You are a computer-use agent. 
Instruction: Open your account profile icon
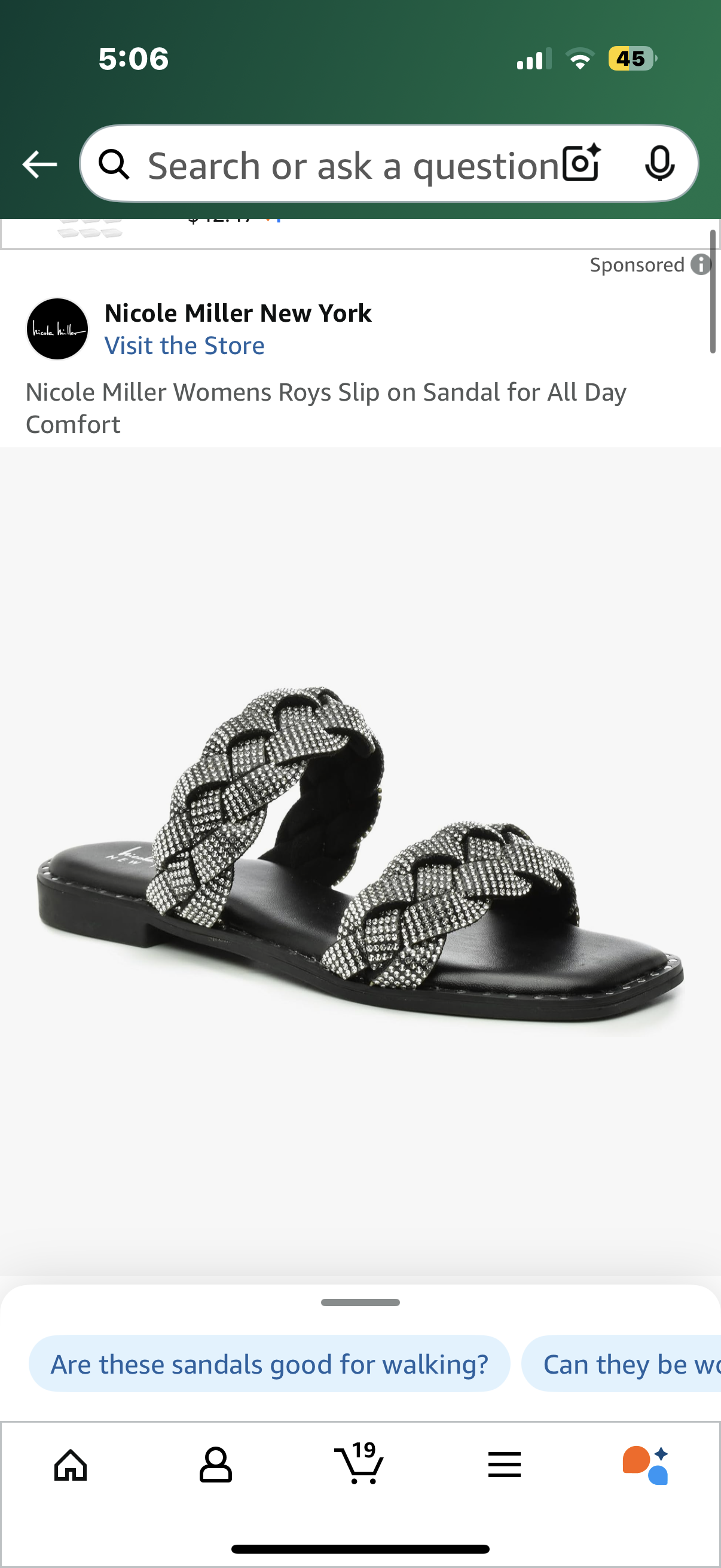click(x=216, y=1465)
